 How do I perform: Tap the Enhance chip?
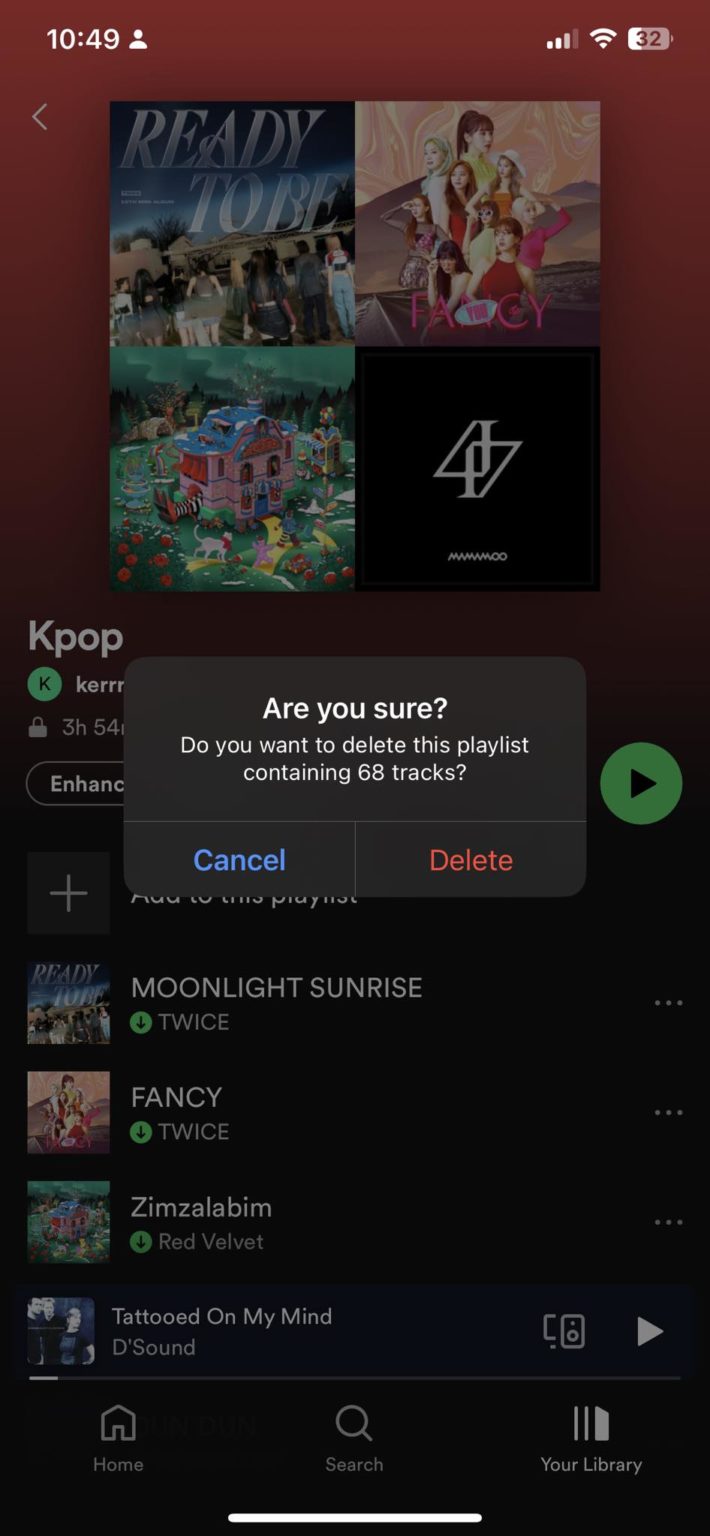click(x=76, y=783)
